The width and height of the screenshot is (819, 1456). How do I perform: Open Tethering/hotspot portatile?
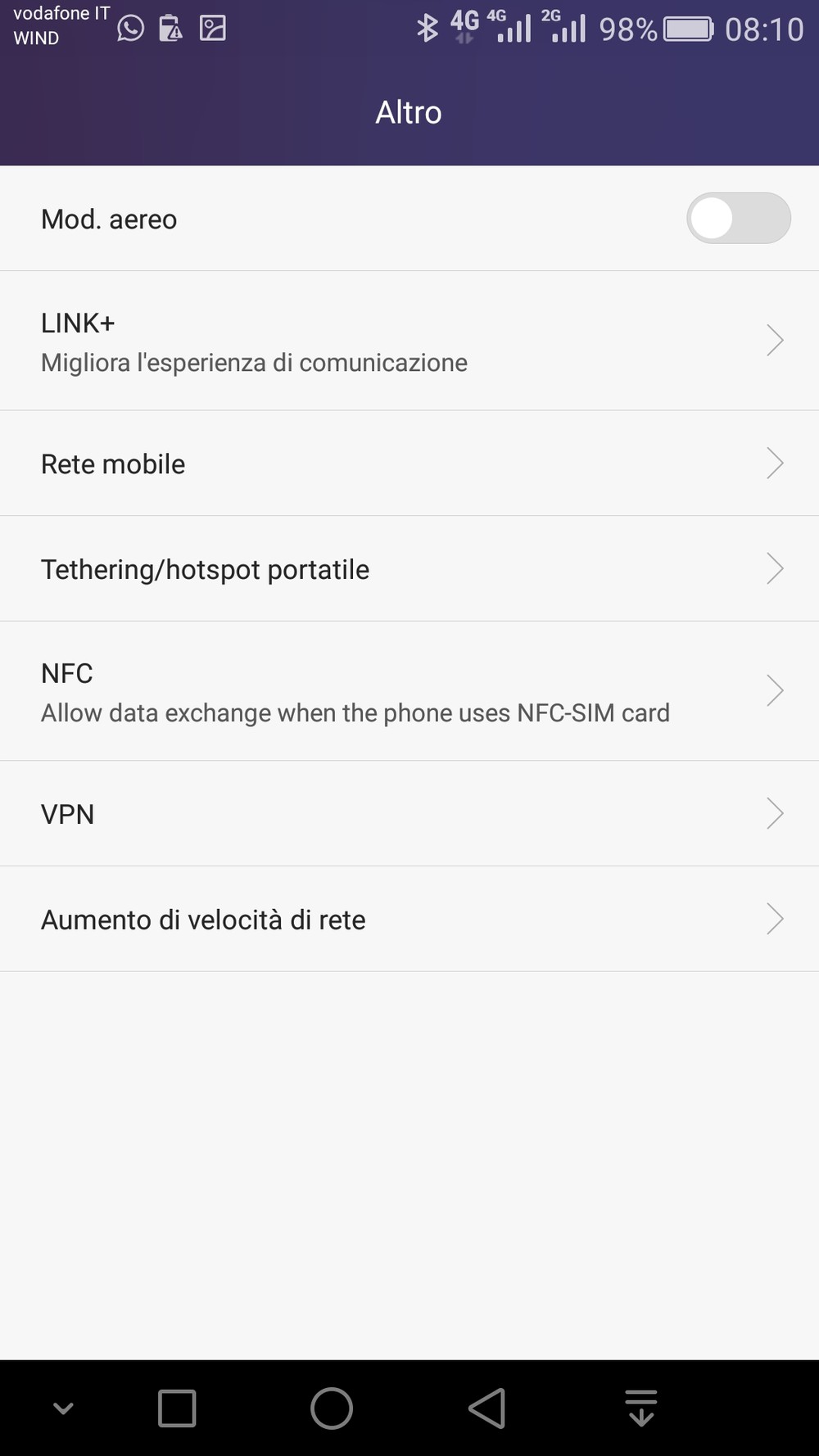pyautogui.click(x=409, y=568)
